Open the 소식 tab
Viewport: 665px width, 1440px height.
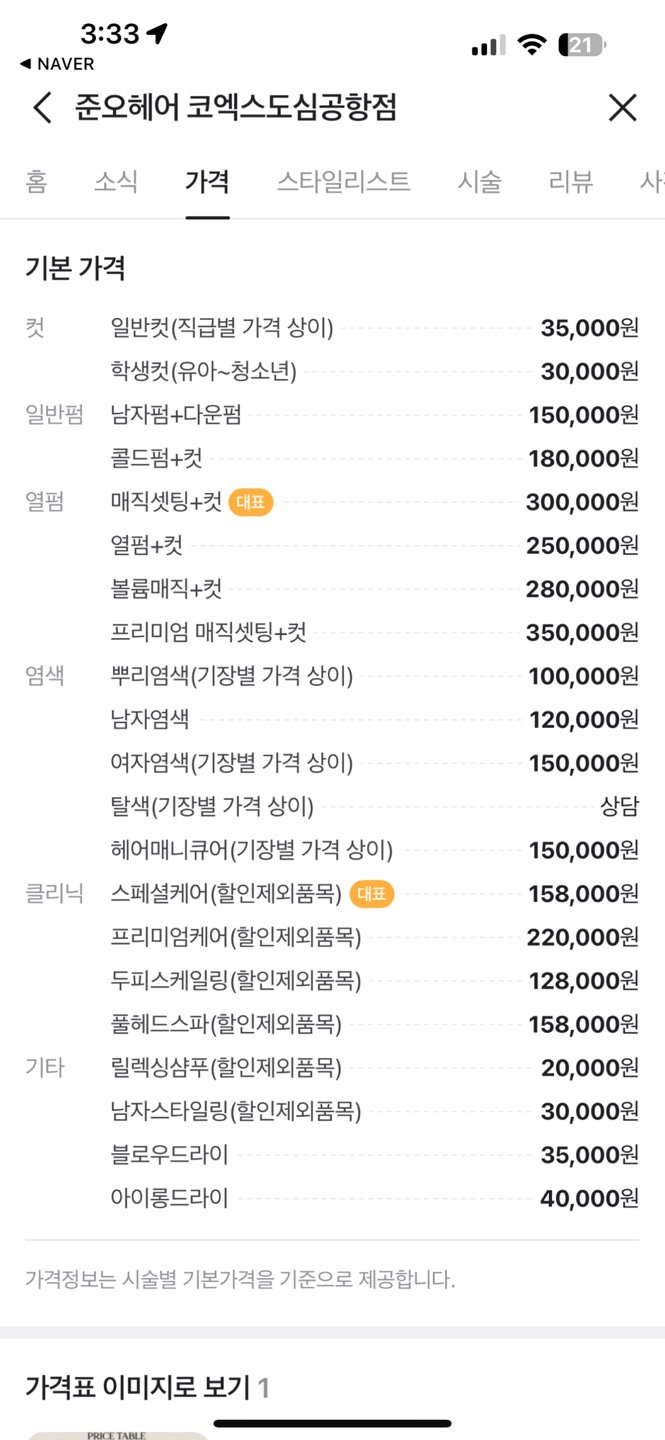click(x=116, y=181)
